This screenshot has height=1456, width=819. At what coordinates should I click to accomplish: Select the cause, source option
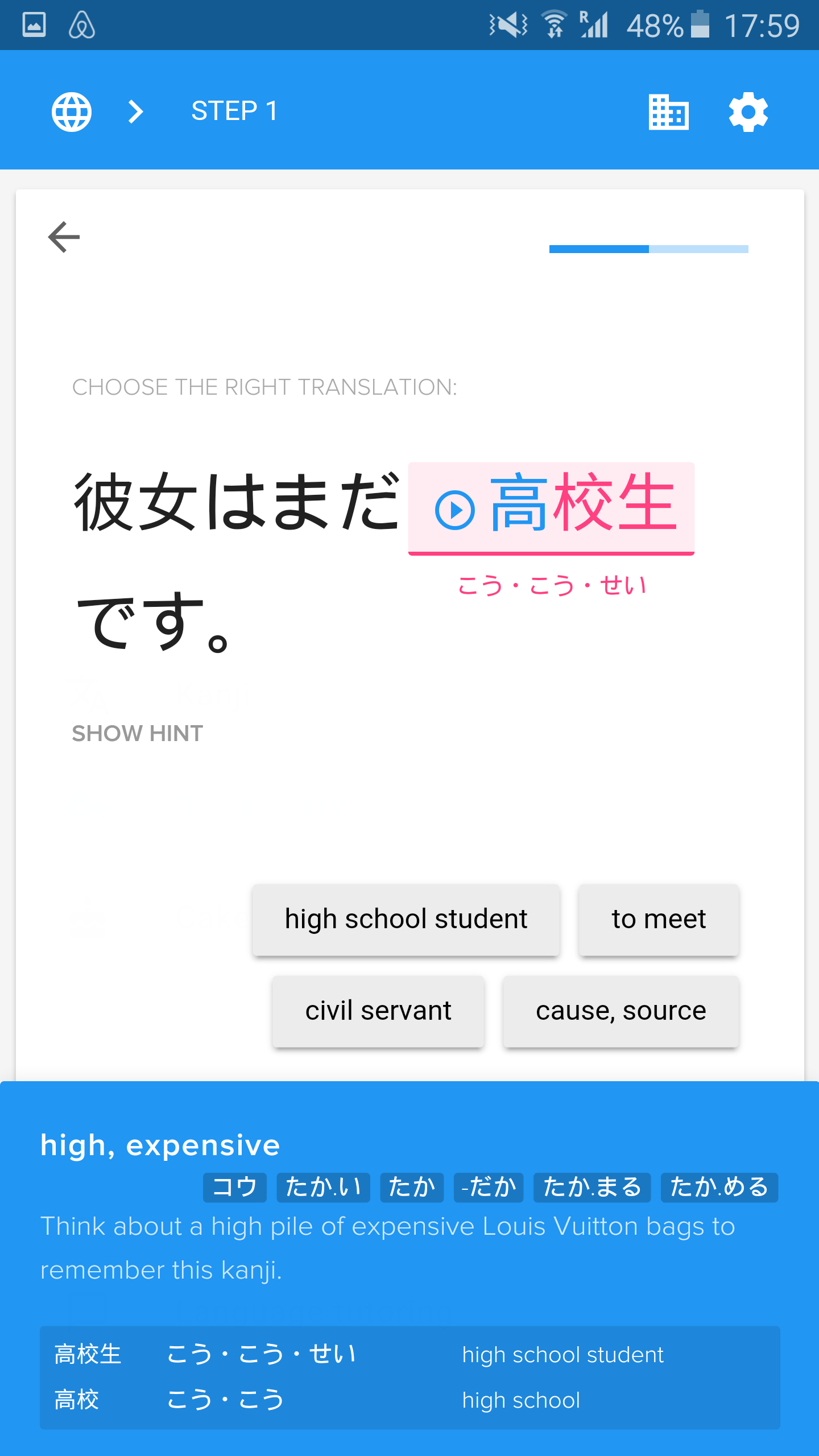(621, 1011)
